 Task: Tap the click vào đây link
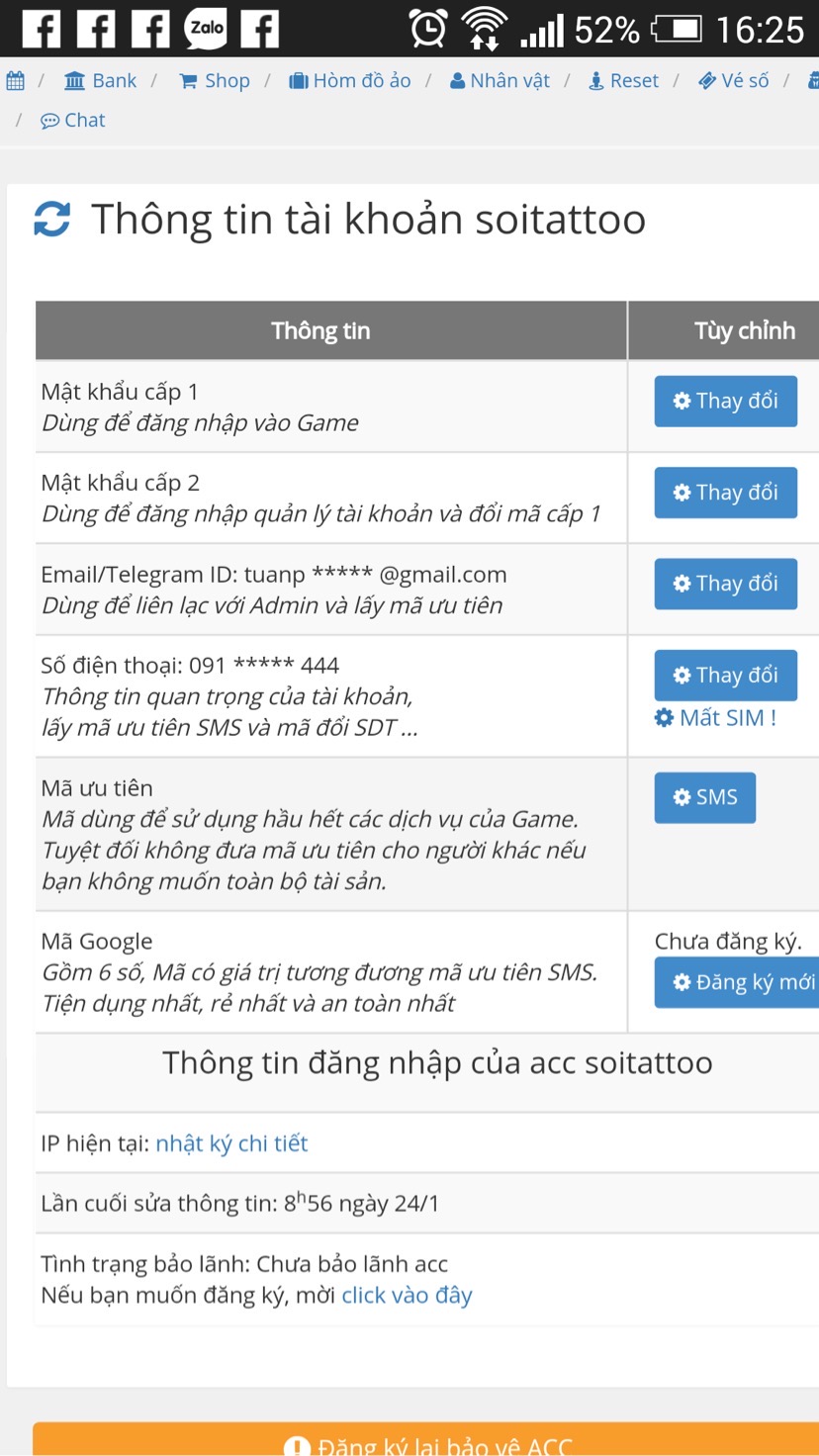coord(407,1295)
